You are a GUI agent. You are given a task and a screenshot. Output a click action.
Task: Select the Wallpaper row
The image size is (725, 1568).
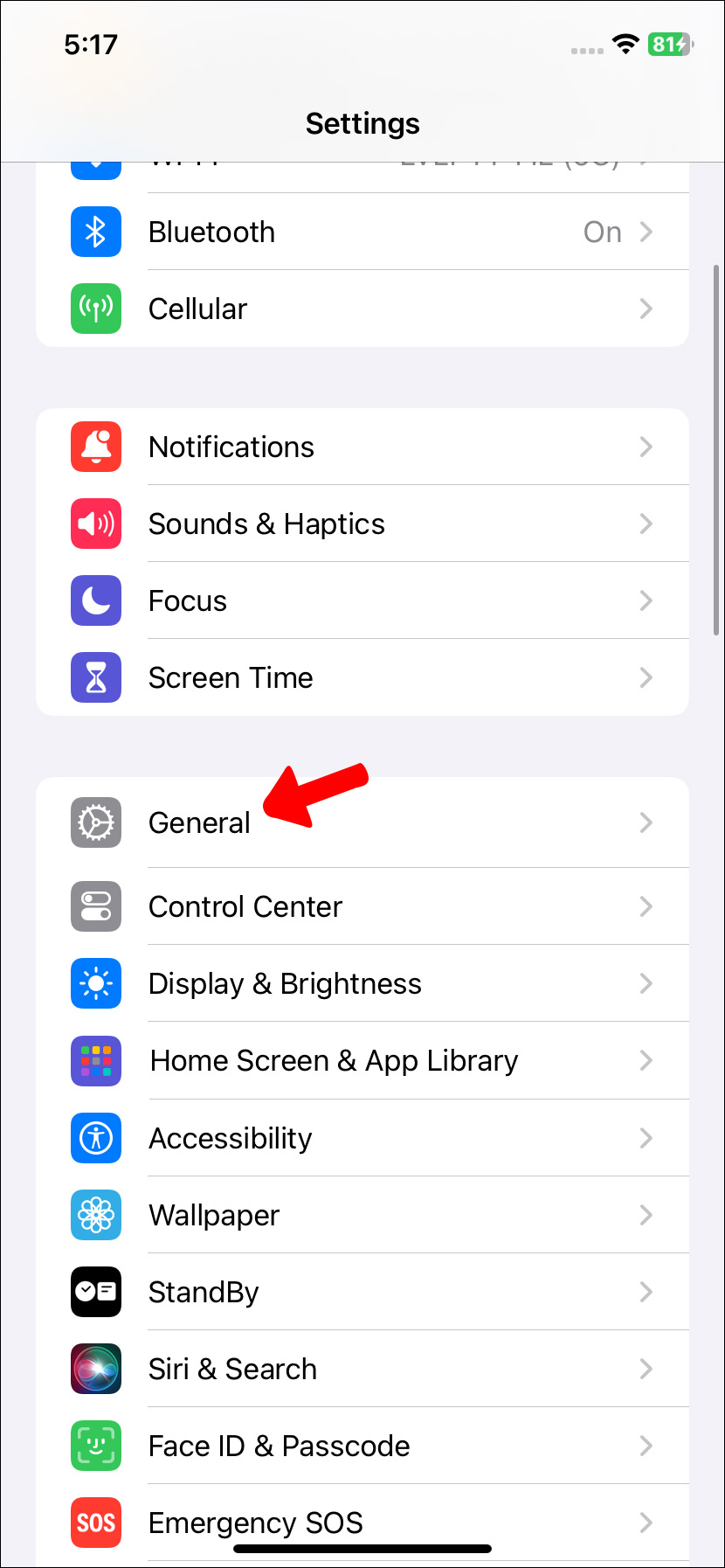tap(362, 1215)
